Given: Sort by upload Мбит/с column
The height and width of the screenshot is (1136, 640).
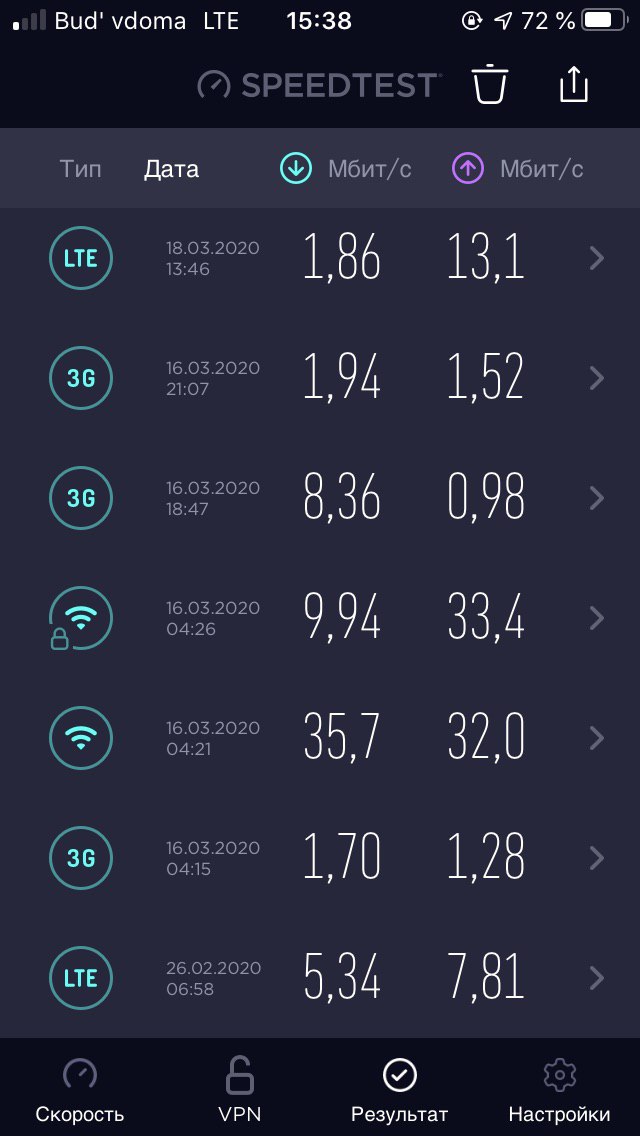Looking at the screenshot, I should pos(518,169).
